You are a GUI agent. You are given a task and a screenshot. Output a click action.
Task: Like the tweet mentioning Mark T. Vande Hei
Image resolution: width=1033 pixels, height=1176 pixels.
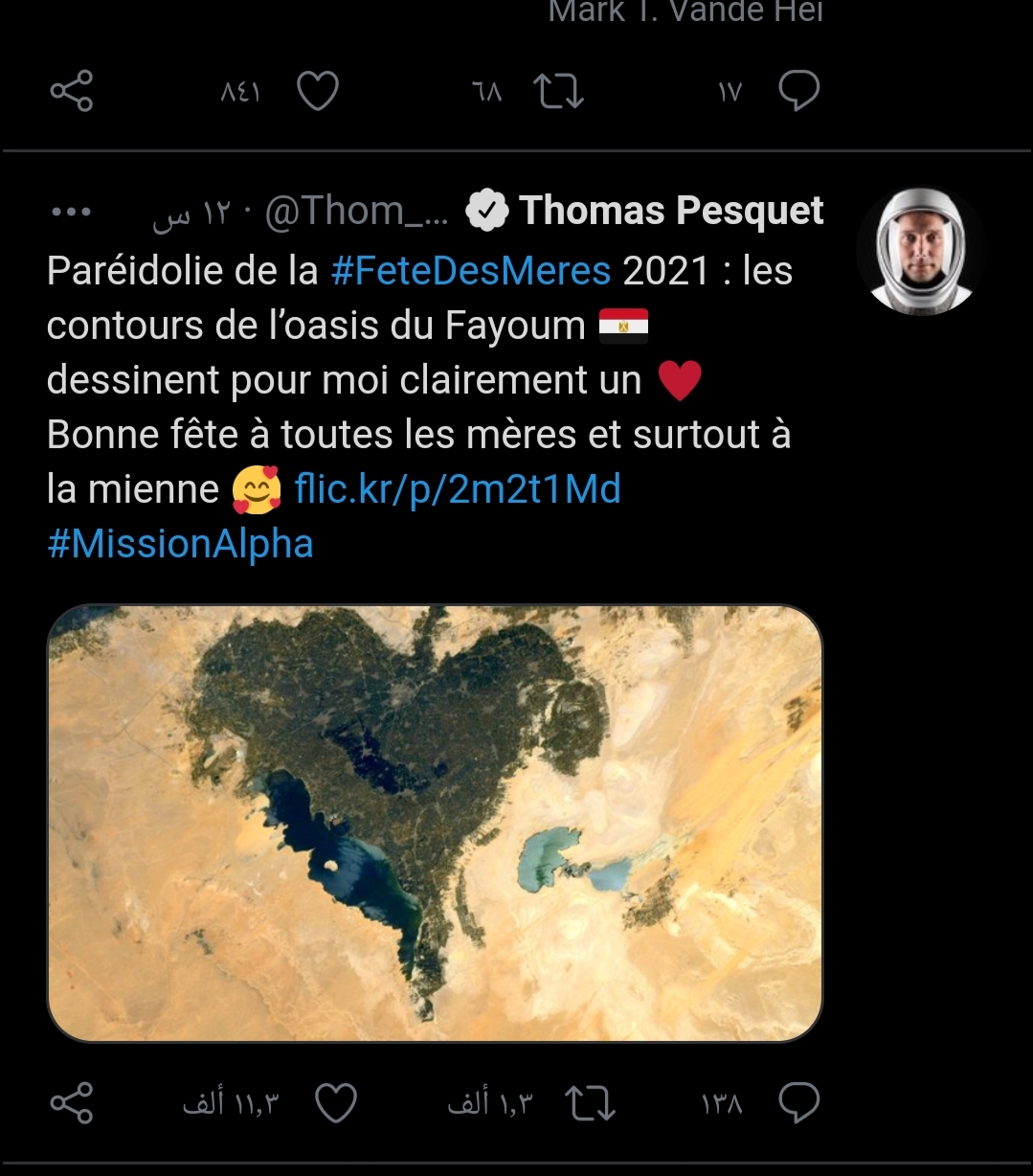click(318, 92)
